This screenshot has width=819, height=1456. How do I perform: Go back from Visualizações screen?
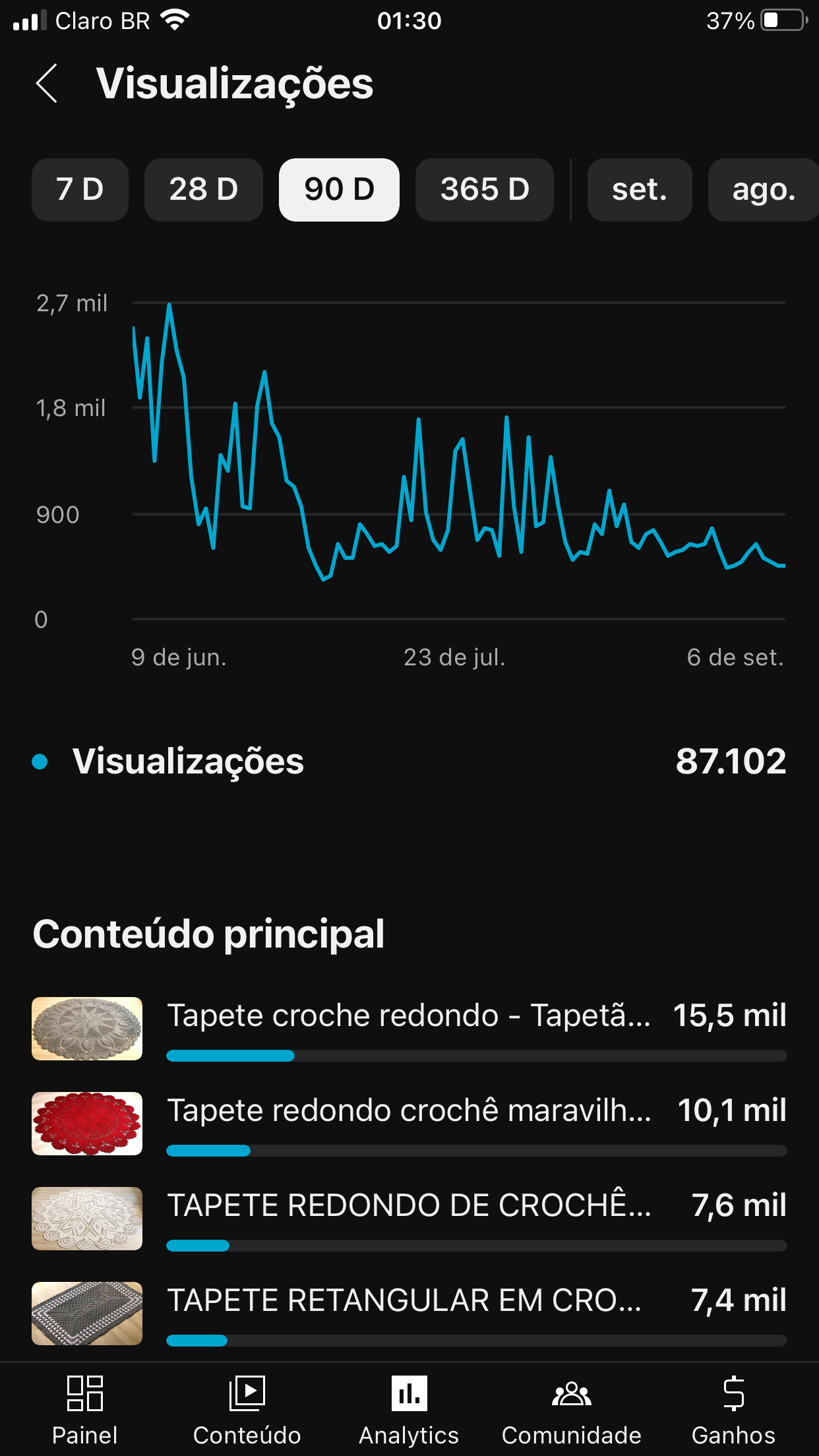point(47,84)
